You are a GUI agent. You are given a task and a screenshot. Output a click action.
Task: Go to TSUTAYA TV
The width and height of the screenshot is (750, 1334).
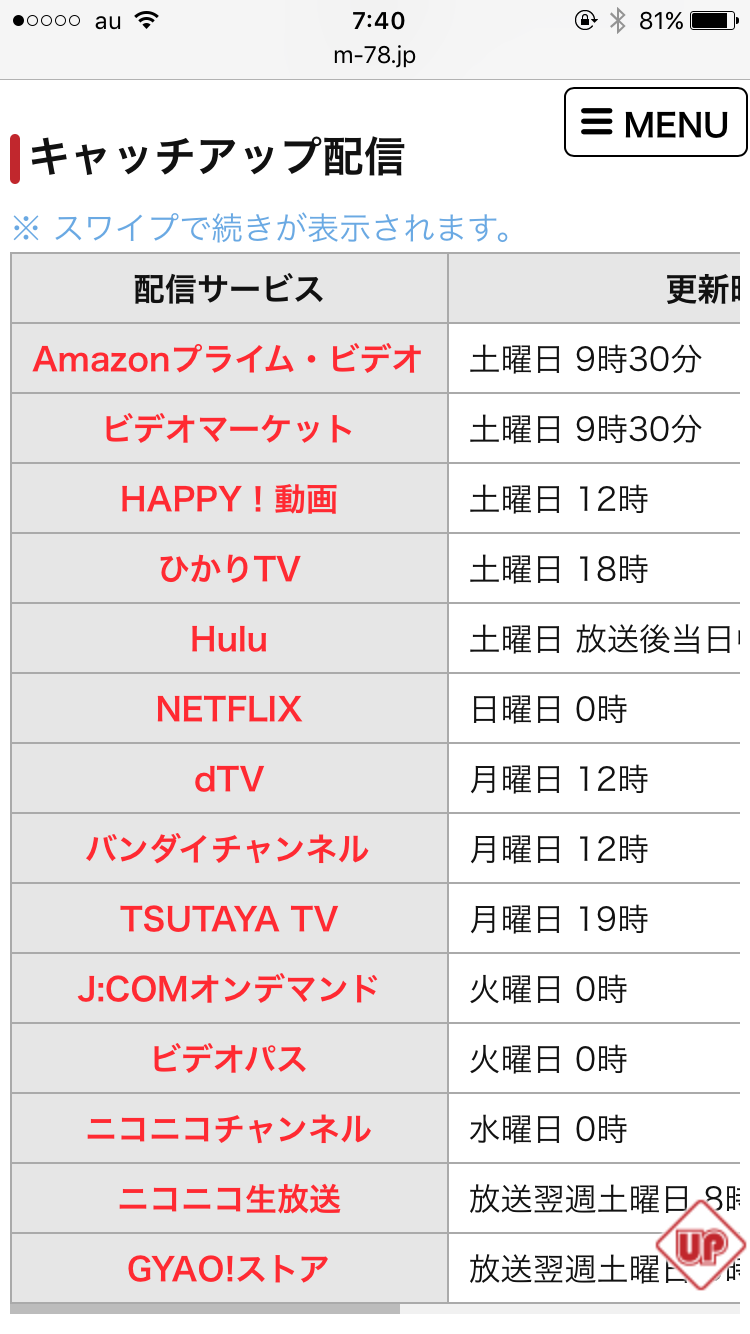[228, 919]
